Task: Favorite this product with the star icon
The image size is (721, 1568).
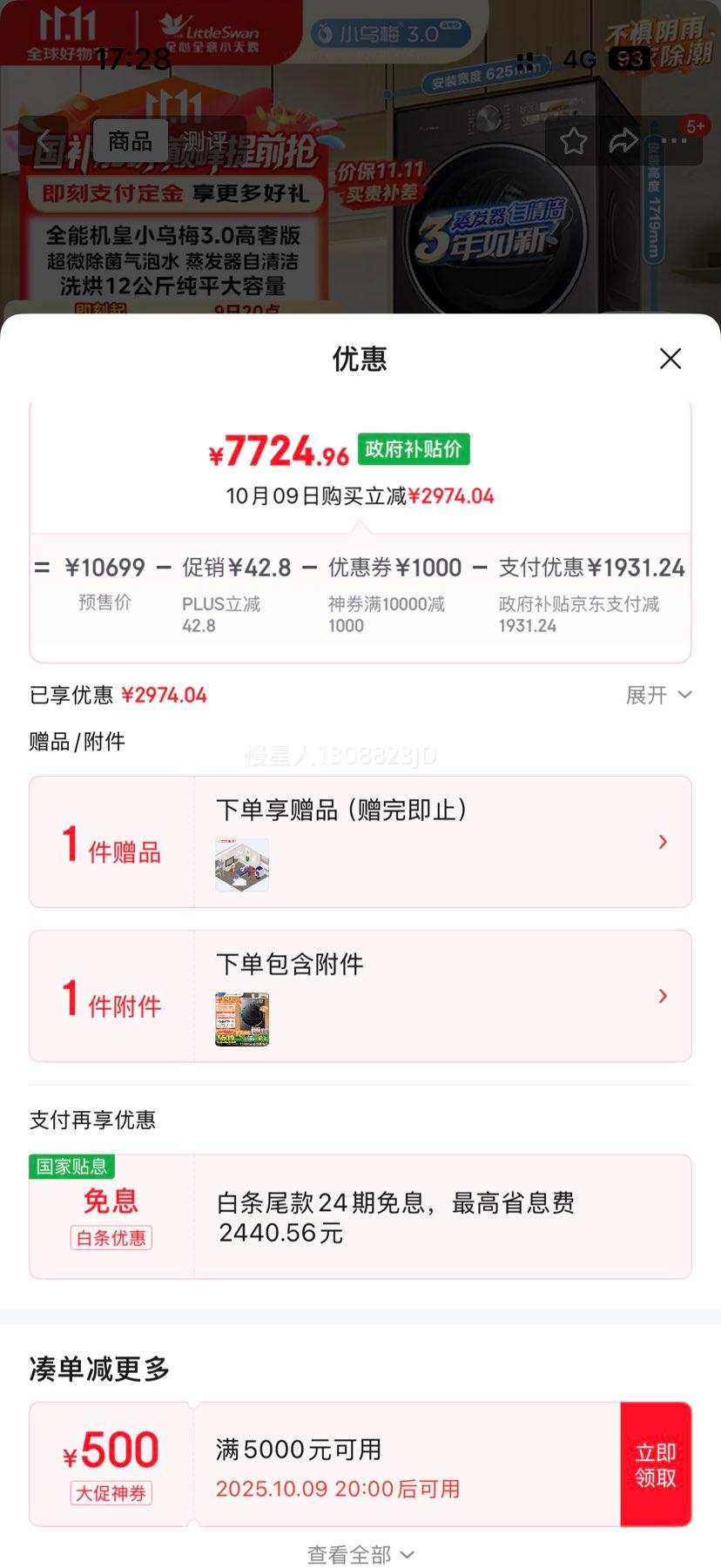Action: 573,141
